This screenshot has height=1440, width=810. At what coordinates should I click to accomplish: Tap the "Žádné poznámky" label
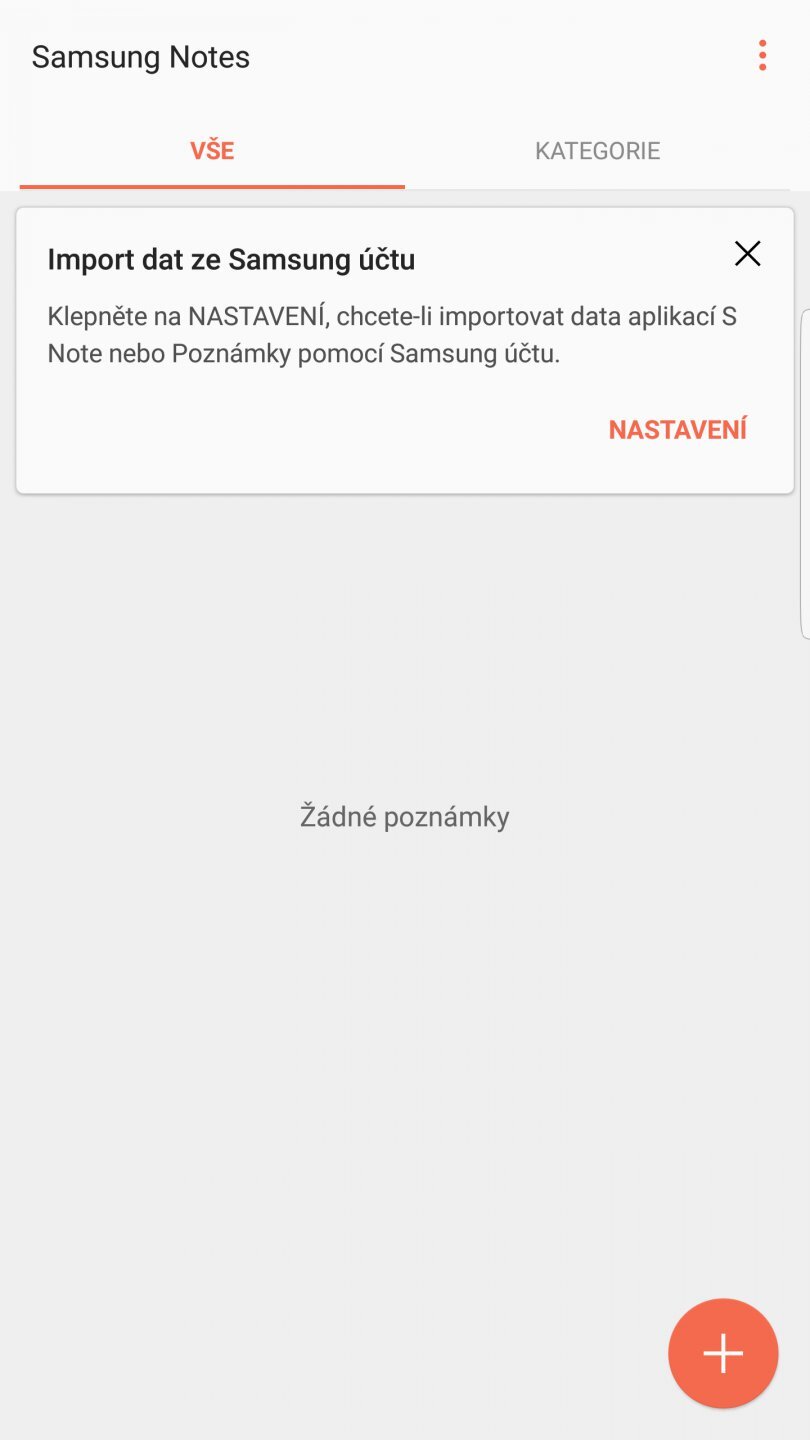[404, 816]
